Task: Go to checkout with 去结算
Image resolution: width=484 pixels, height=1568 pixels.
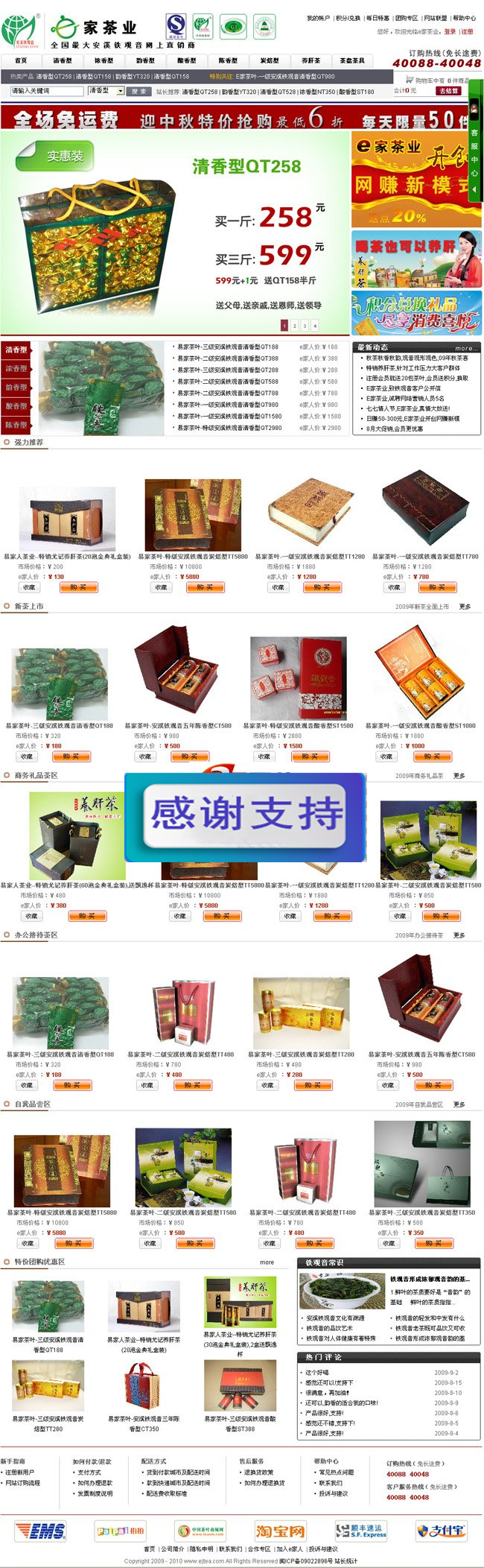Action: pos(448,91)
